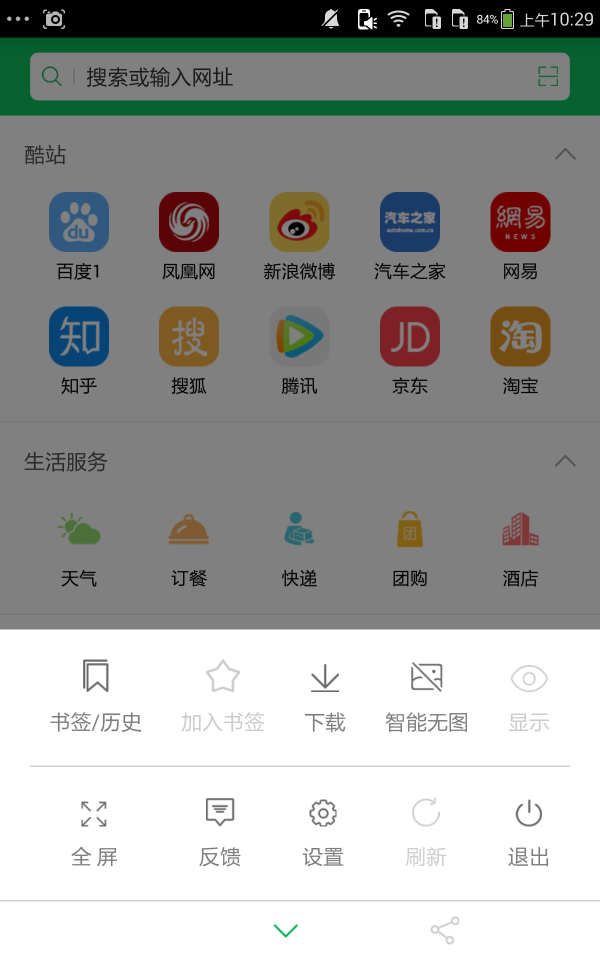The image size is (600, 960).
Task: Open 反馈 feedback
Action: 220,832
